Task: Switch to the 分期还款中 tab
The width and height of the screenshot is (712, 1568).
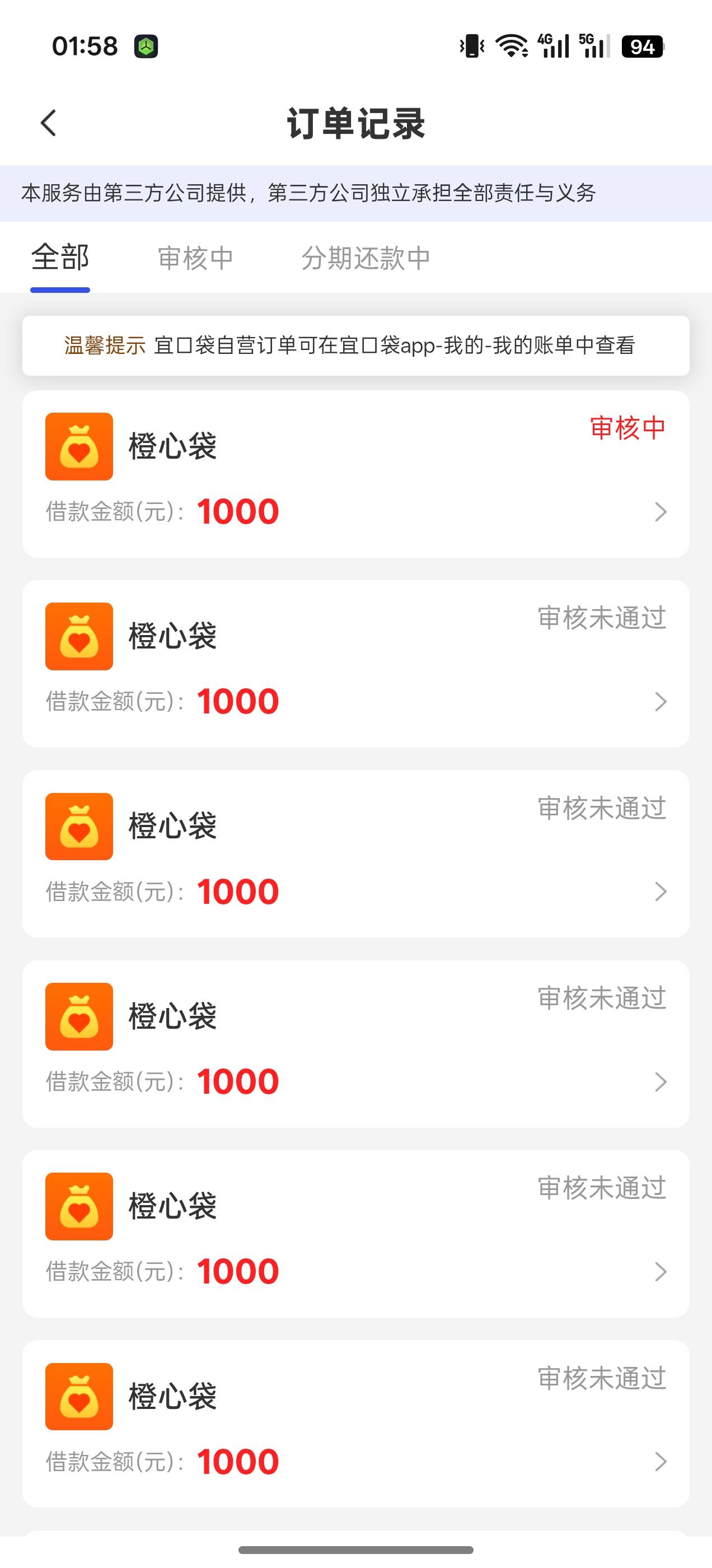Action: point(366,258)
